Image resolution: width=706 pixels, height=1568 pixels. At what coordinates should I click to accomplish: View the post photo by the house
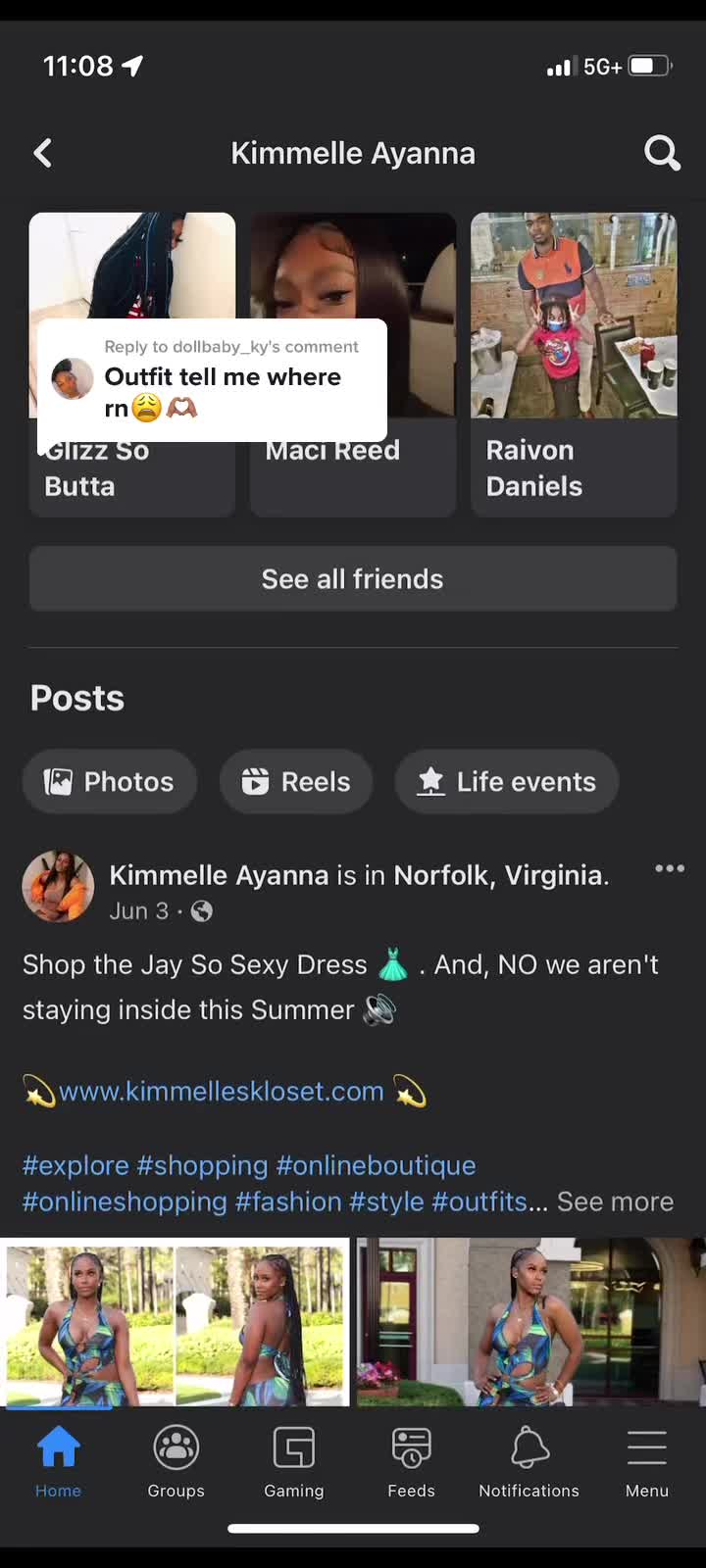click(531, 1321)
